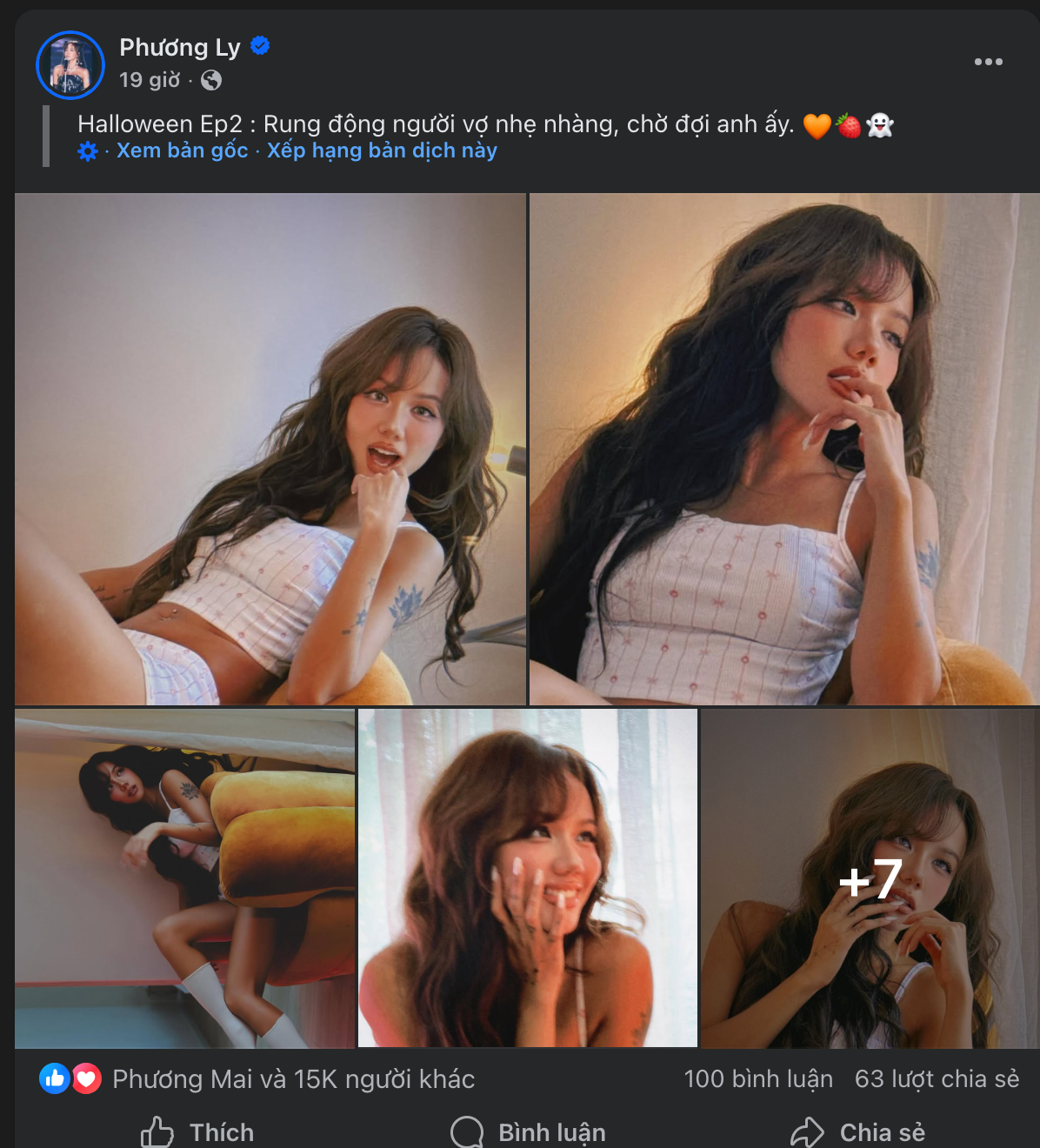Open the first photo showing shorts

(x=270, y=449)
